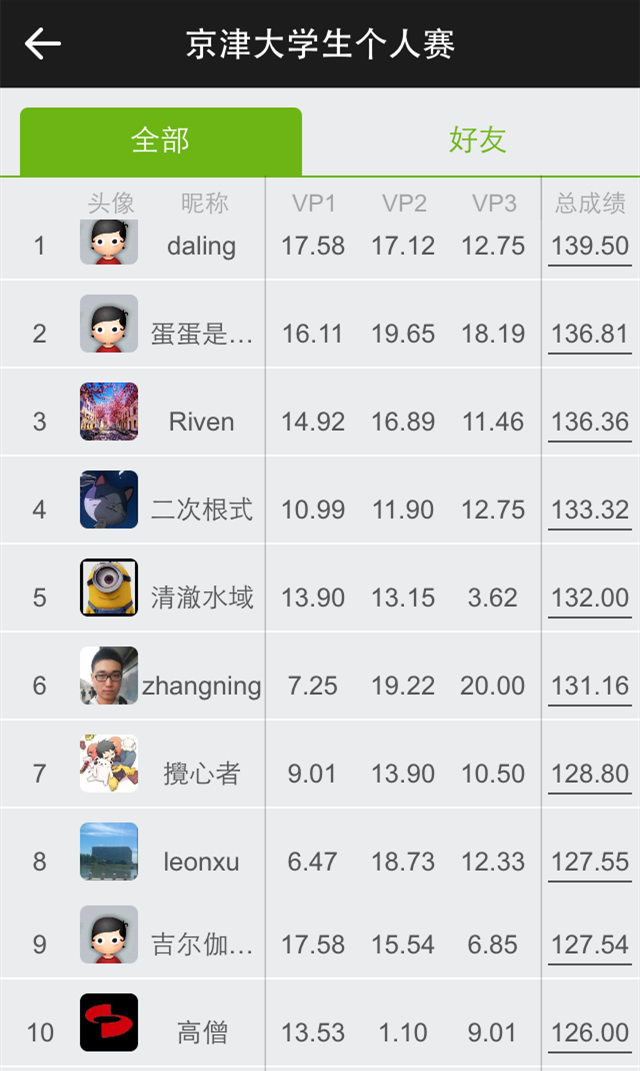View 清澈水域's total score 132.00

[x=590, y=598]
